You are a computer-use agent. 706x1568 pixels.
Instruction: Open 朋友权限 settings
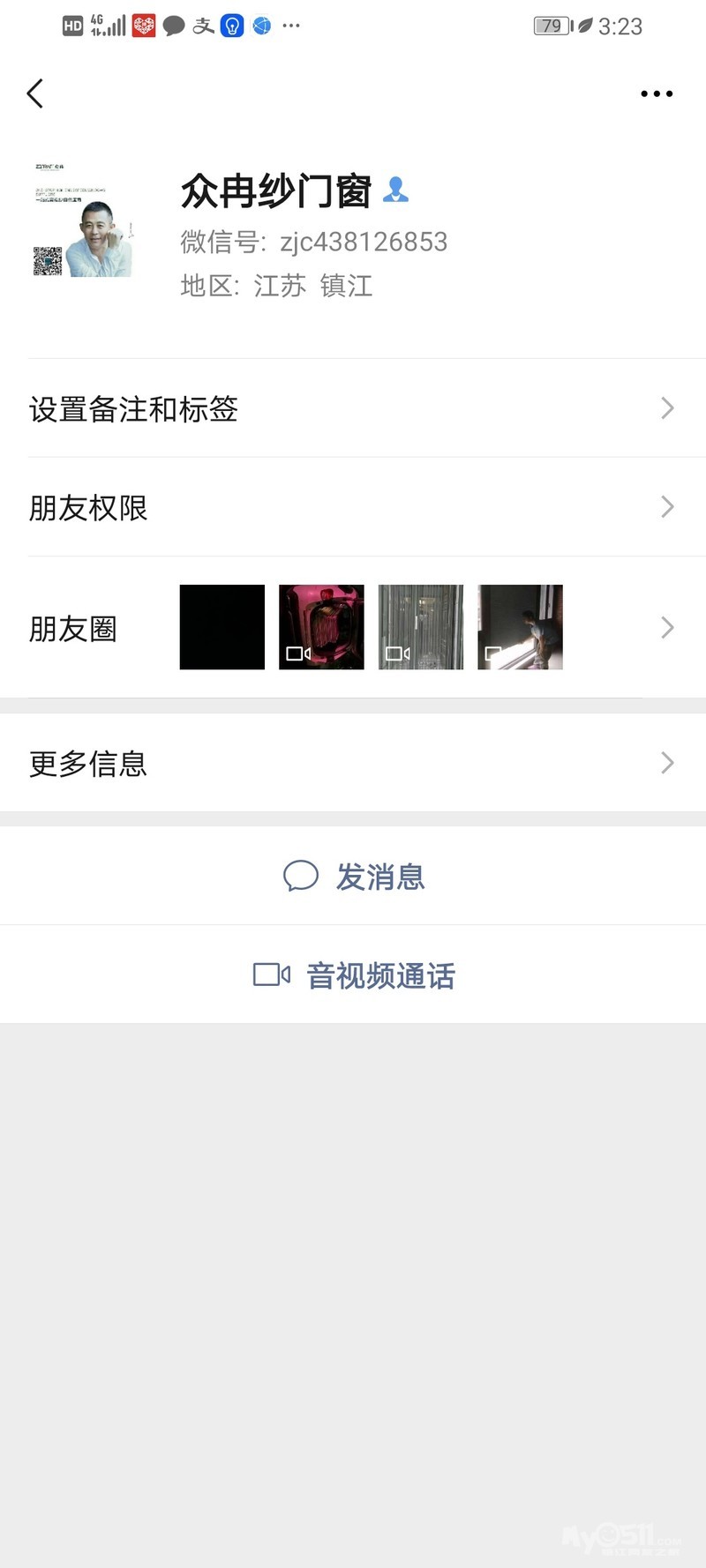[353, 507]
